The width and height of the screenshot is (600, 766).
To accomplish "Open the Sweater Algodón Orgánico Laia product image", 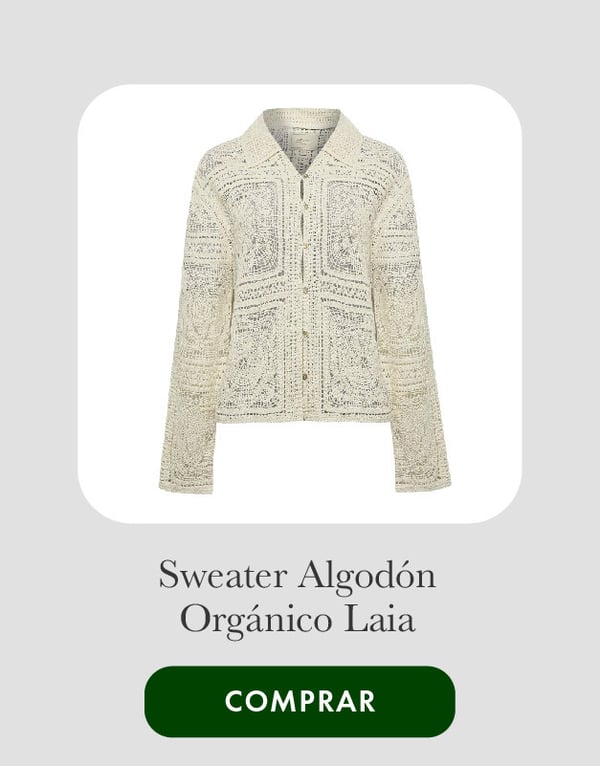I will (x=300, y=303).
